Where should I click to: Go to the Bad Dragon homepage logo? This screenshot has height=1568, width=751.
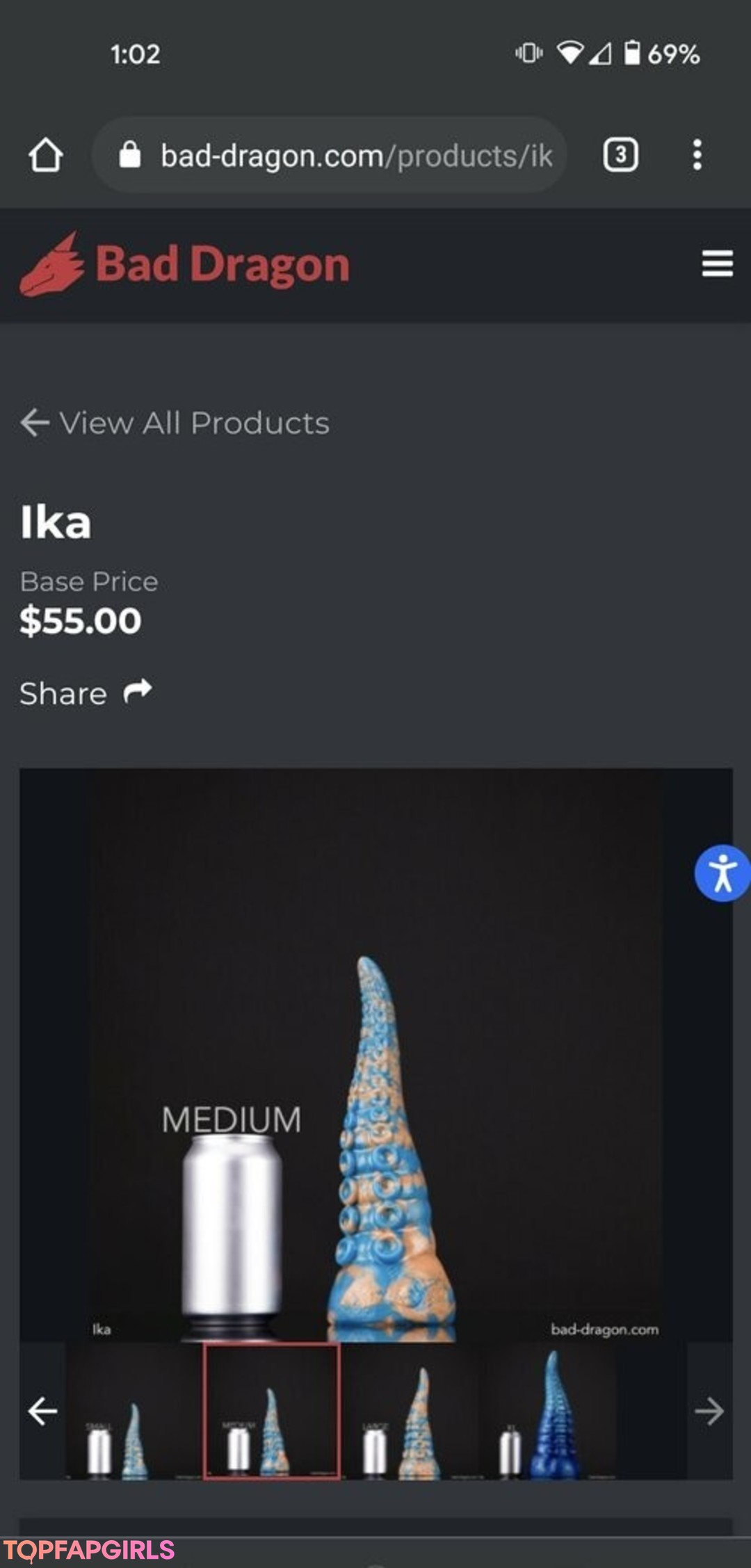point(185,265)
